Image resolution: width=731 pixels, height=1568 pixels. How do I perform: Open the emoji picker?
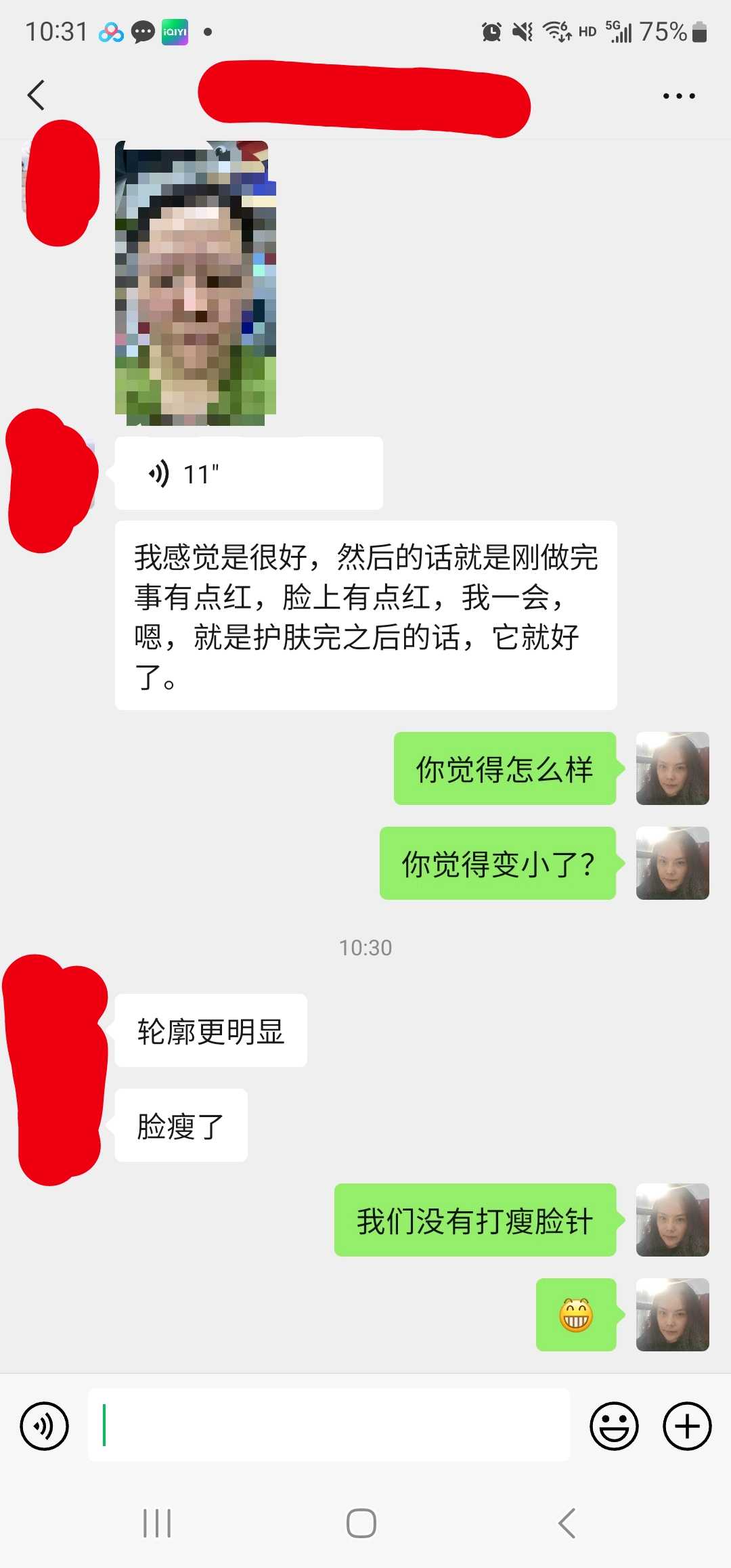(x=614, y=1426)
